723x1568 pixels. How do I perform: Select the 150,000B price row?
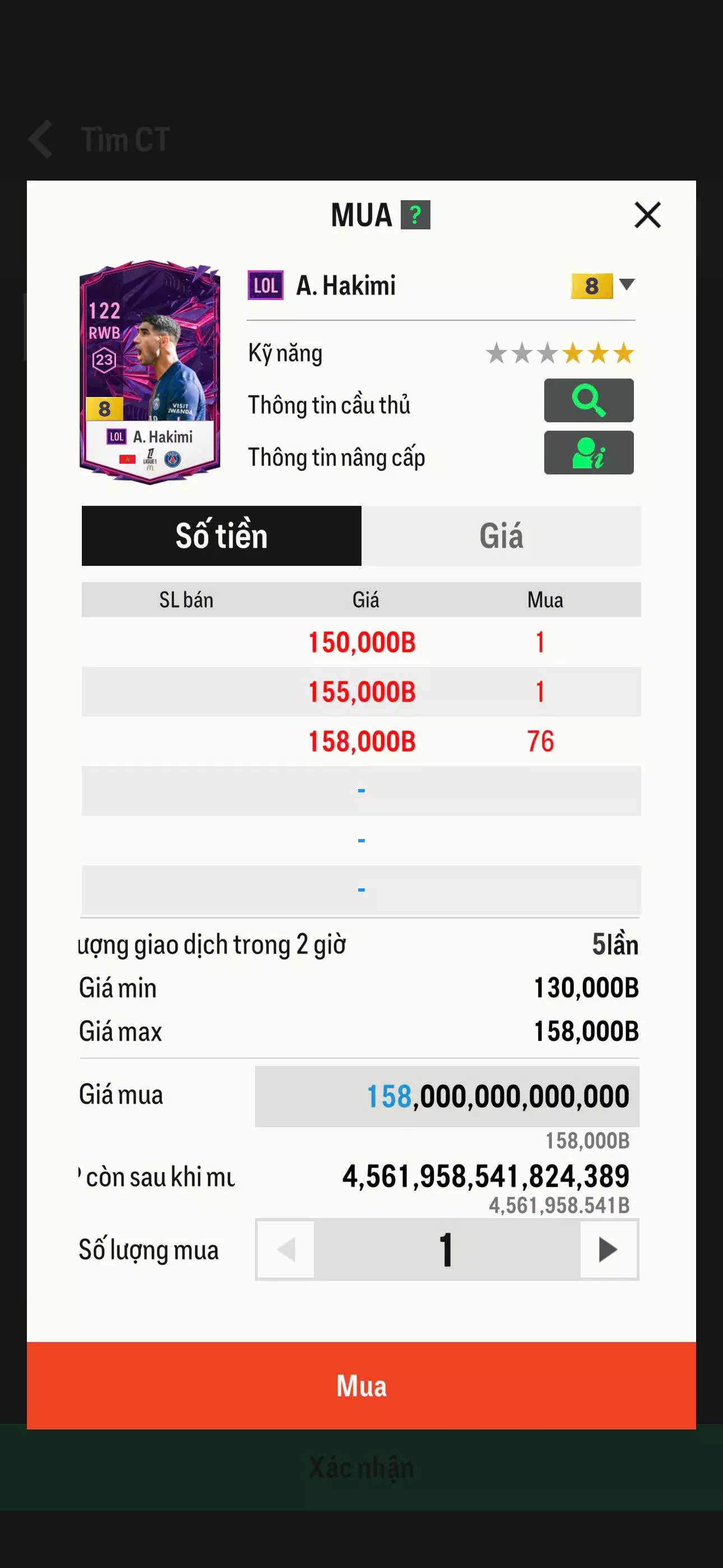point(361,642)
